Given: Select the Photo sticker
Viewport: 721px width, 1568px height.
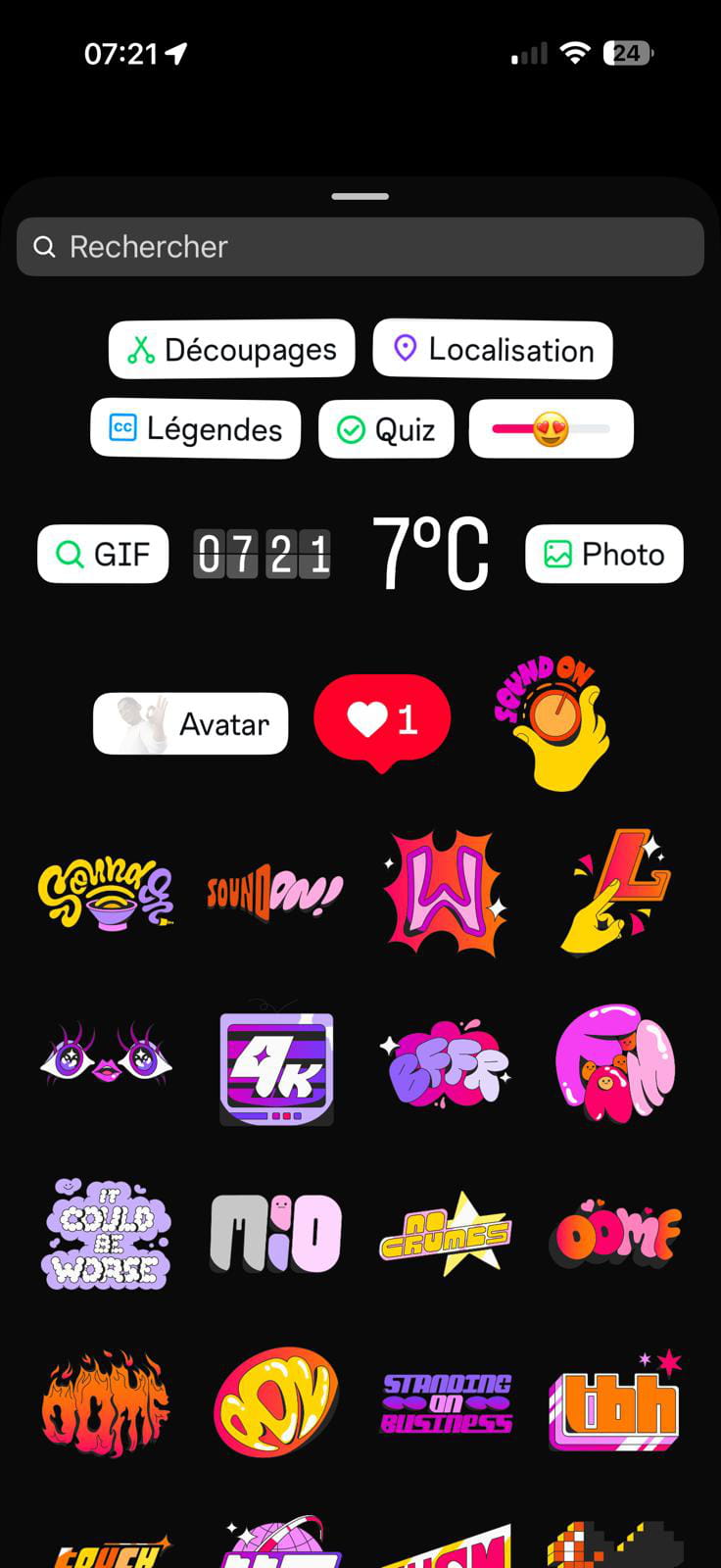Looking at the screenshot, I should [x=603, y=555].
